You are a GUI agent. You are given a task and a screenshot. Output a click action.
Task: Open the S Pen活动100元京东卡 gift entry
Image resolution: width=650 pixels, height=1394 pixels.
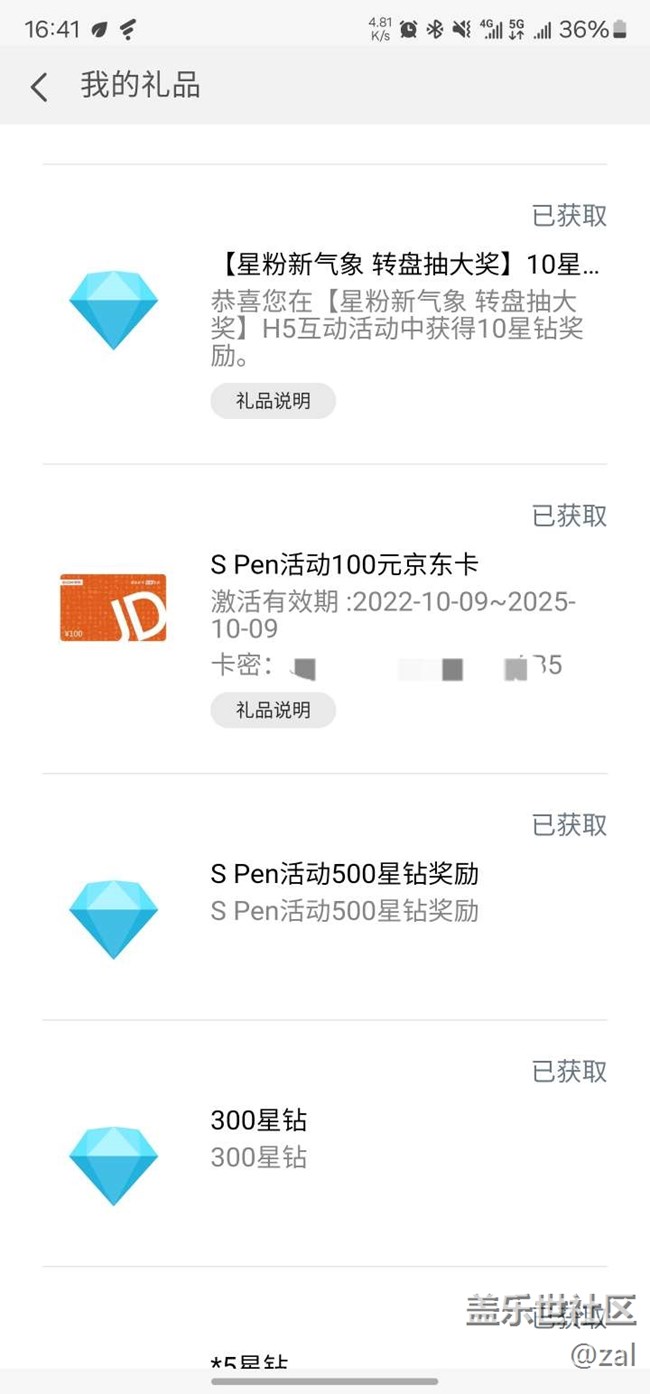(344, 564)
